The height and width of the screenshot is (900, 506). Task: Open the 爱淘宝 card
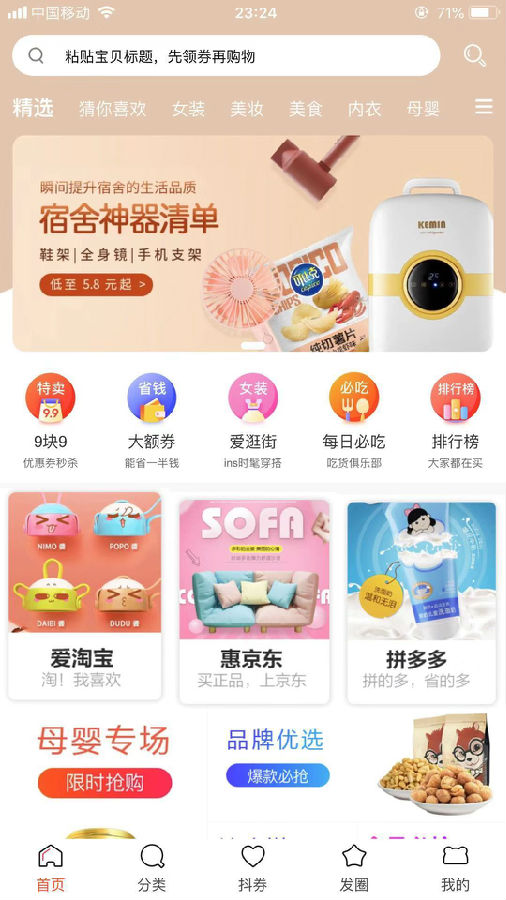click(84, 595)
